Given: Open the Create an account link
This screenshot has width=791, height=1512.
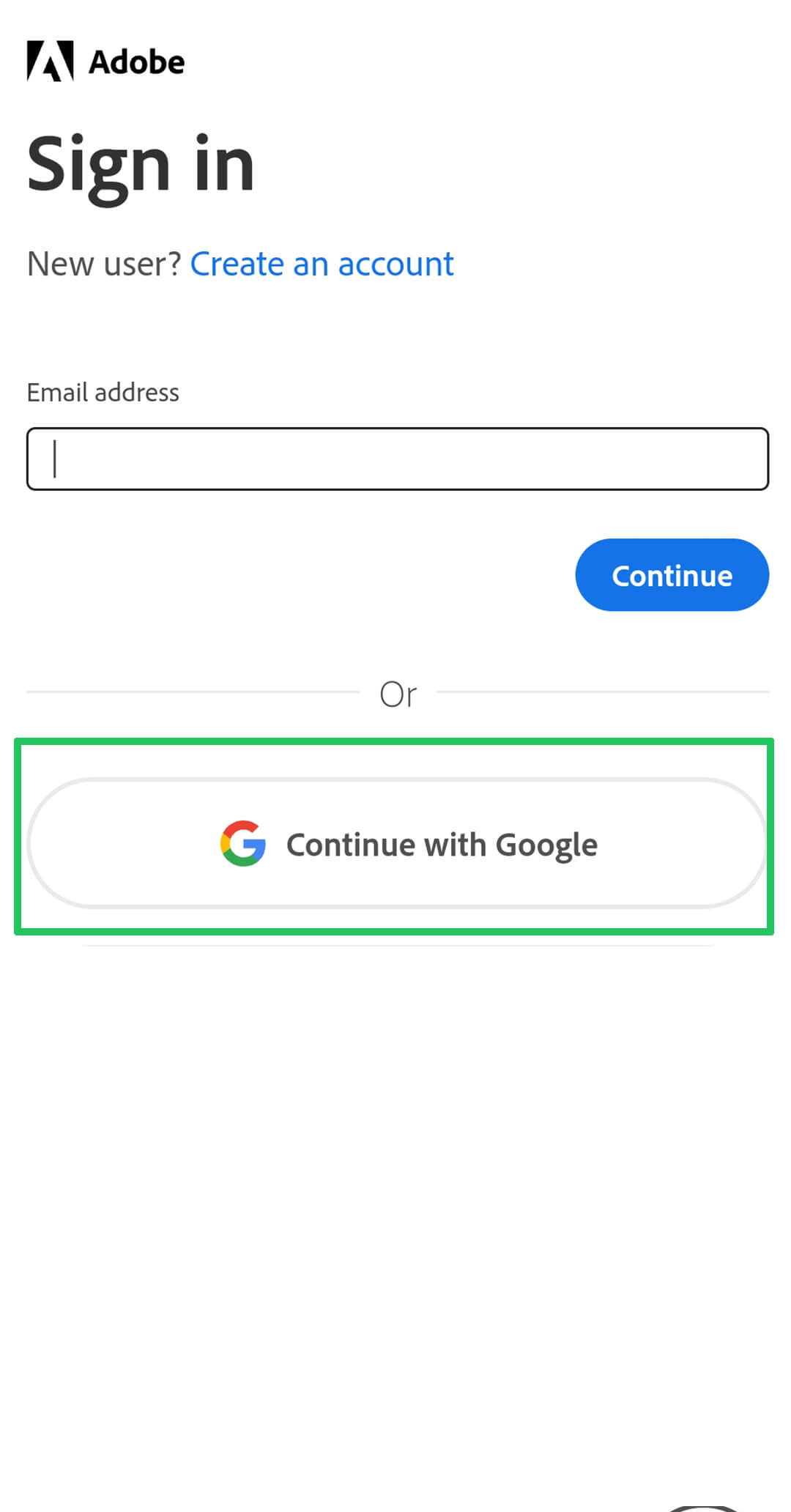Looking at the screenshot, I should (x=322, y=264).
